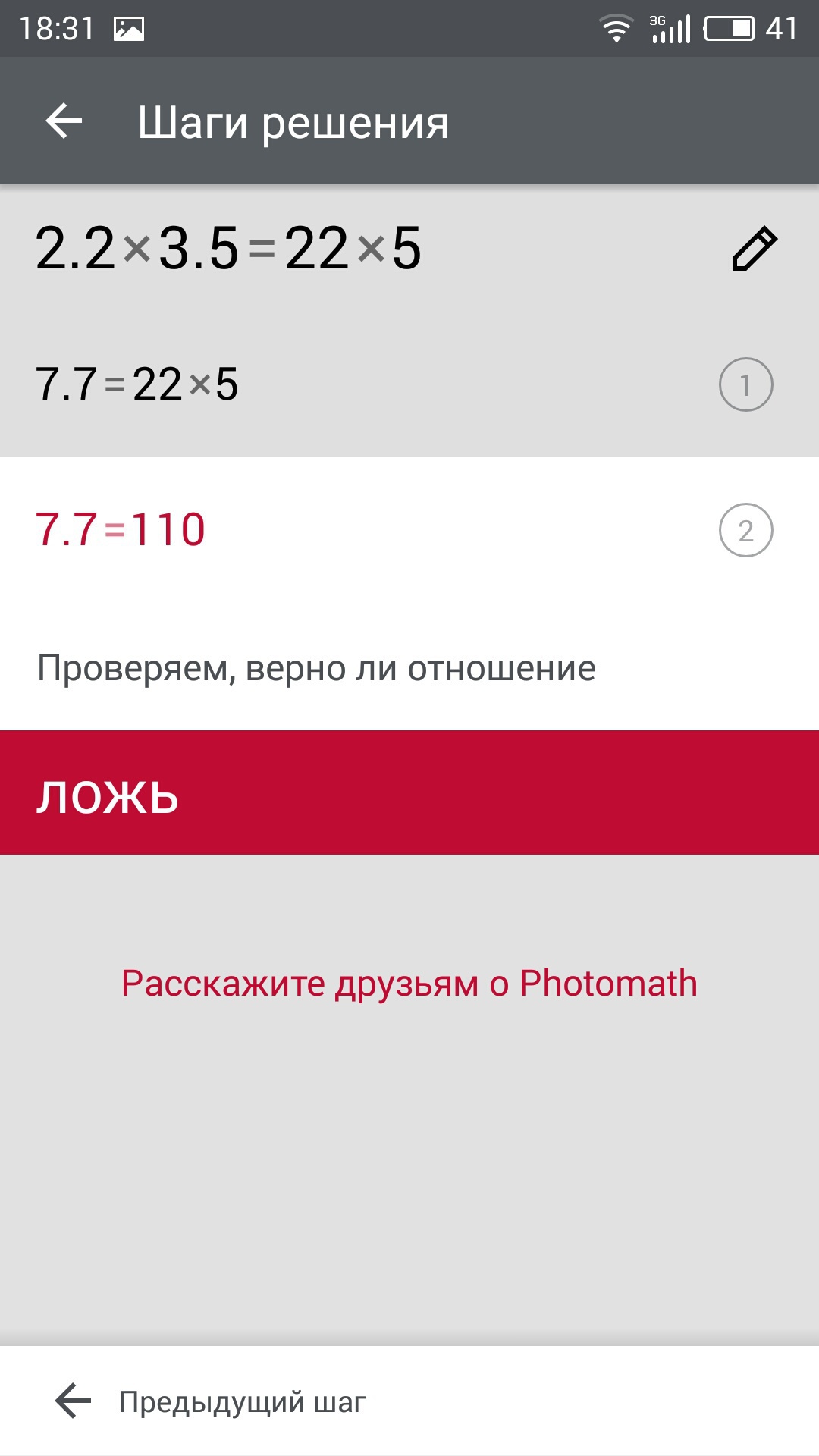Return to Предыдущий шаг
Image resolution: width=819 pixels, height=1456 pixels.
pos(211,1401)
